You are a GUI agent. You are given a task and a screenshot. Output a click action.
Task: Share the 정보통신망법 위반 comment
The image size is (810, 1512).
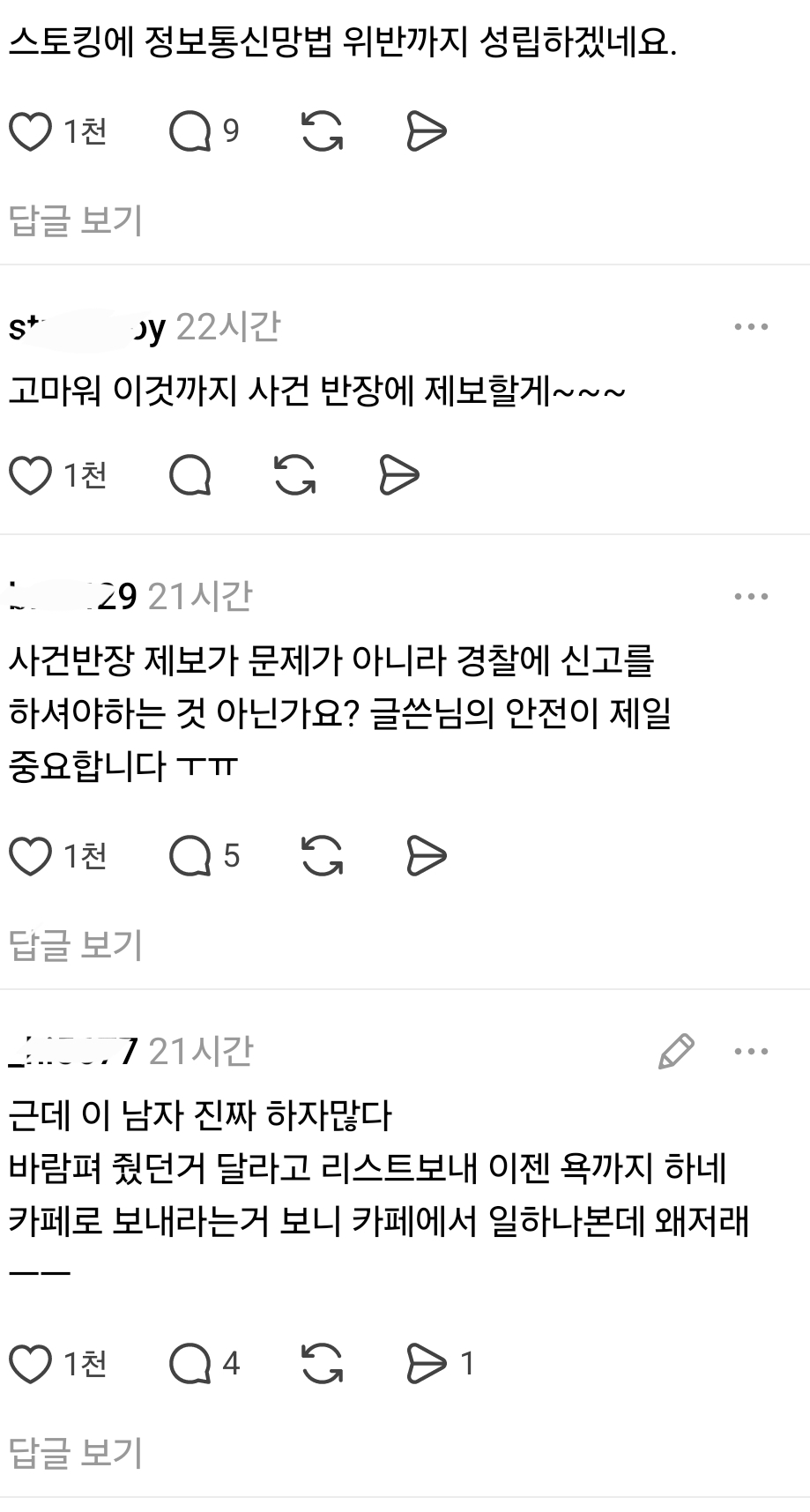tap(427, 132)
